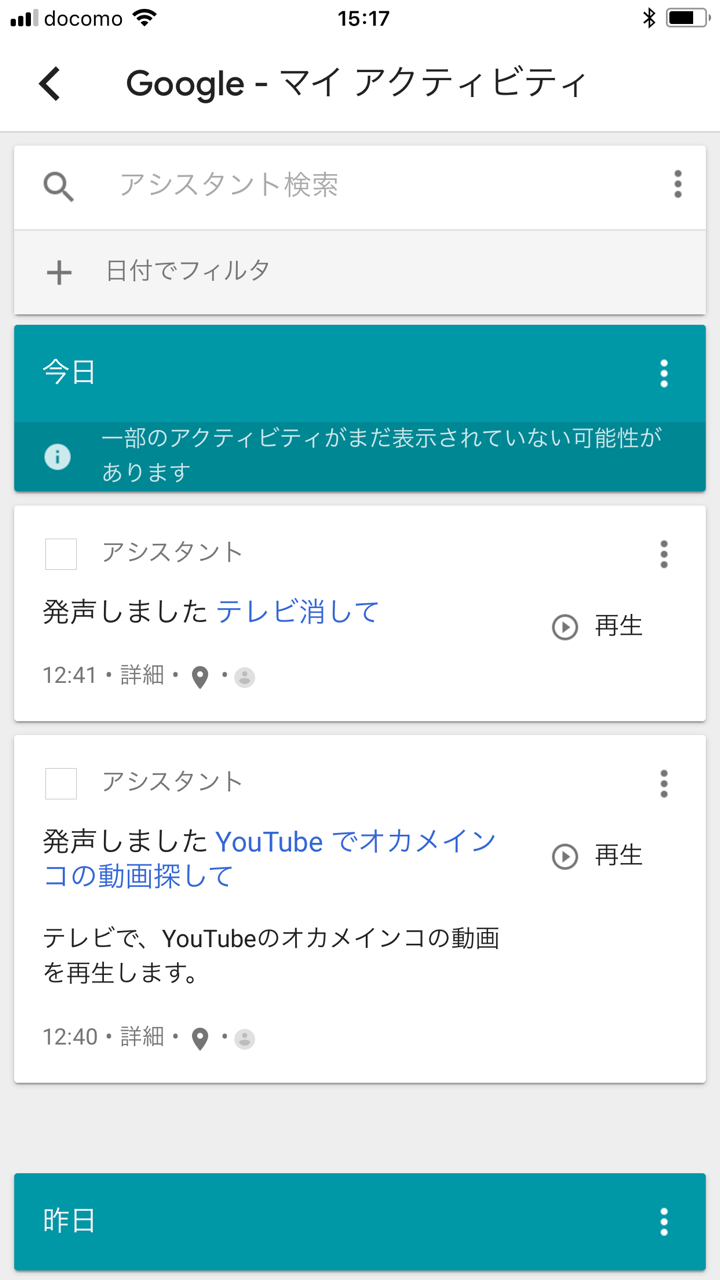Go back with the top-left arrow
Screen dimensions: 720x1280
[50, 84]
